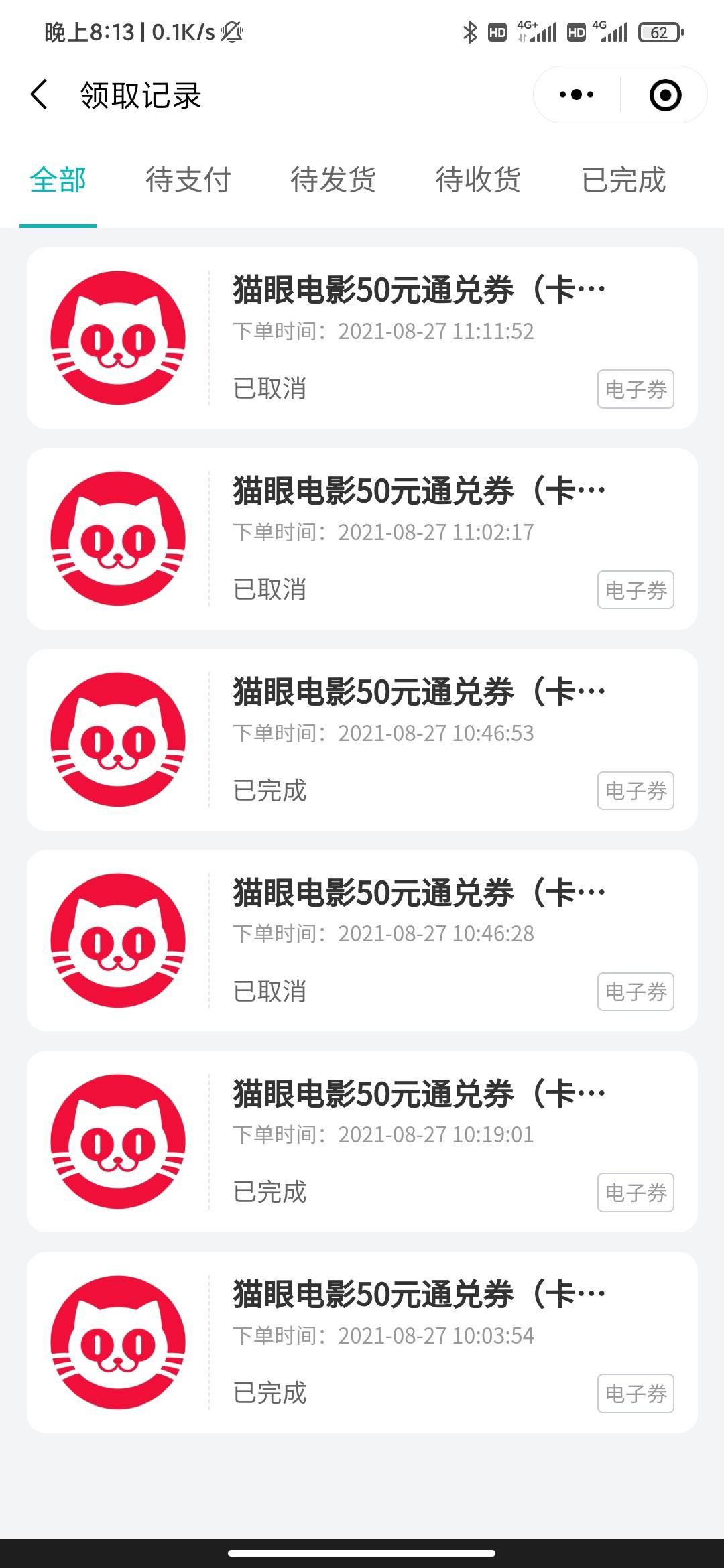Switch to the 待收货 tab

(x=478, y=180)
